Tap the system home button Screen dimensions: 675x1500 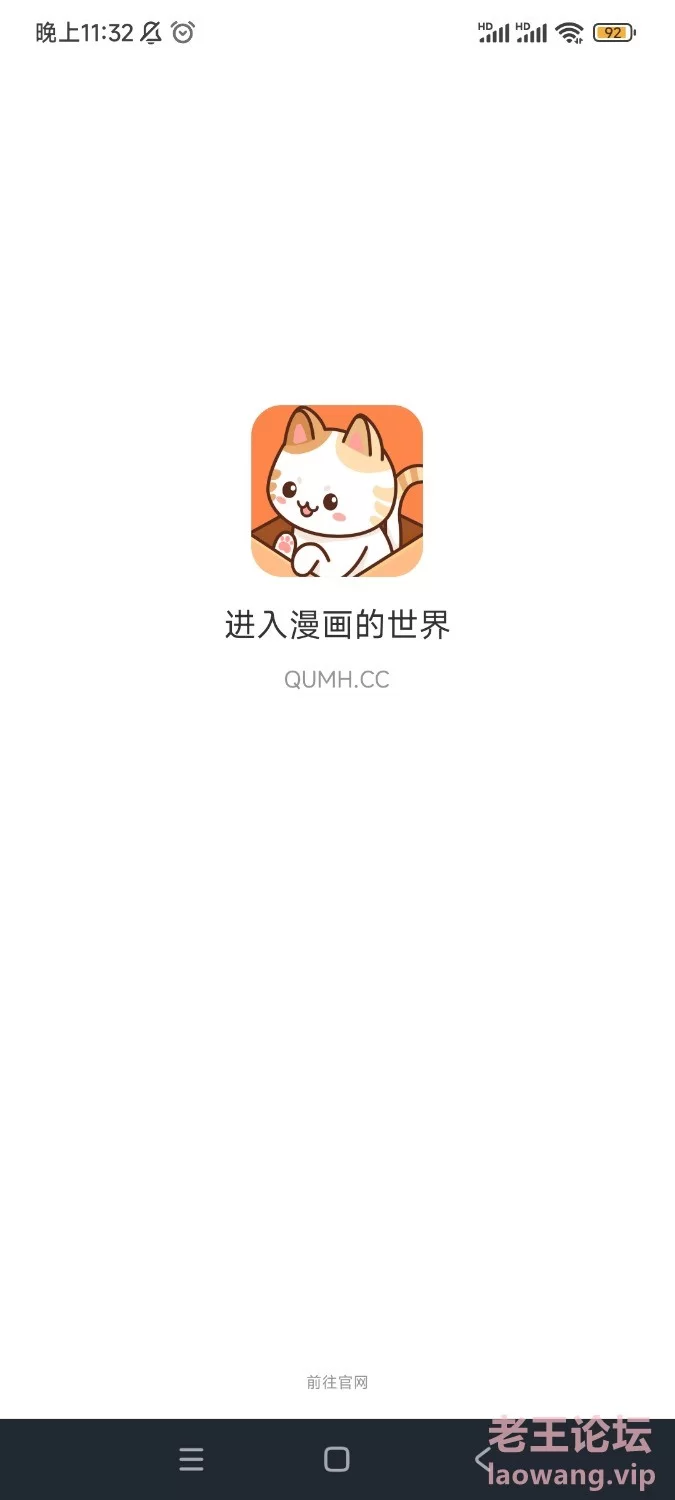coord(337,1459)
